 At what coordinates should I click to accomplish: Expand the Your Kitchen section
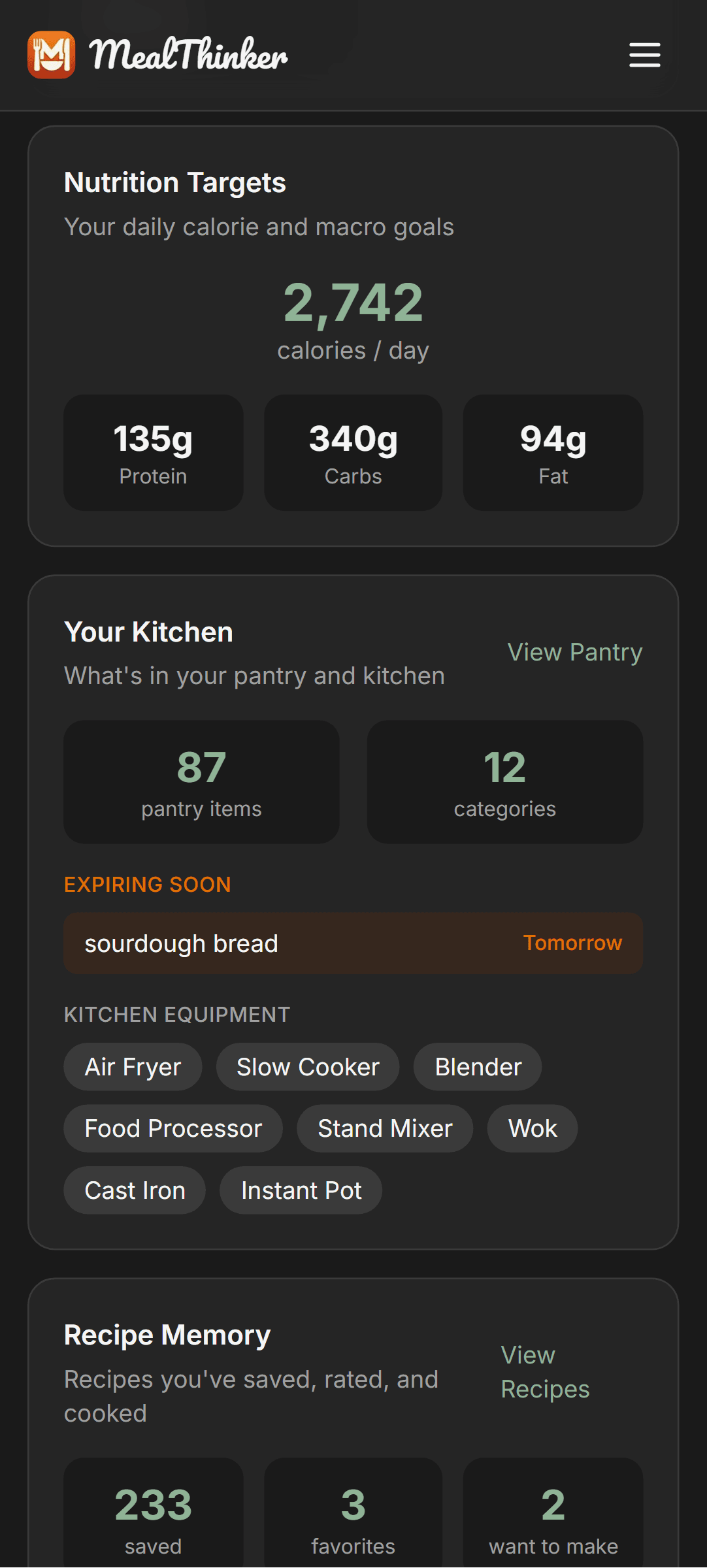148,631
